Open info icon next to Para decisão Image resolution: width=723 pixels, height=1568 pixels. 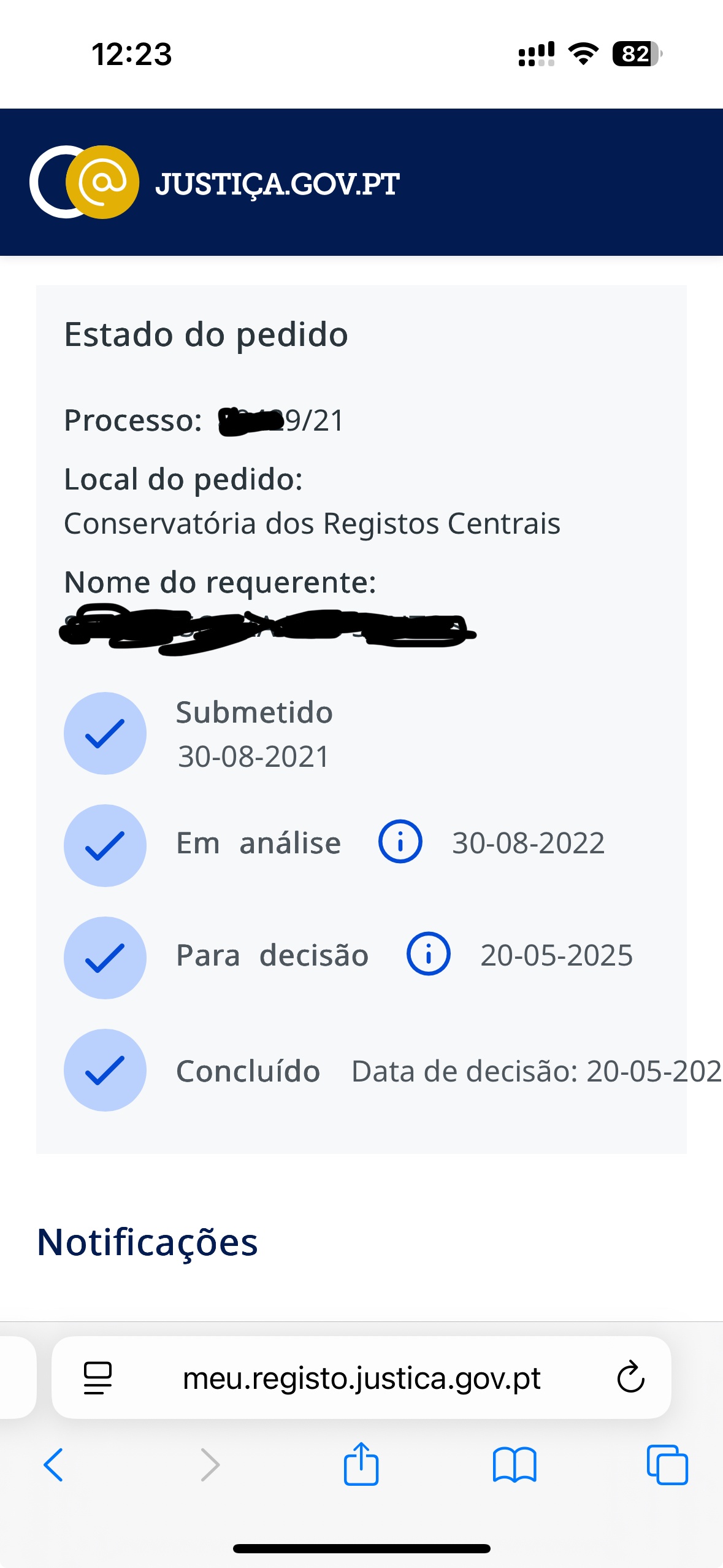[x=428, y=954]
